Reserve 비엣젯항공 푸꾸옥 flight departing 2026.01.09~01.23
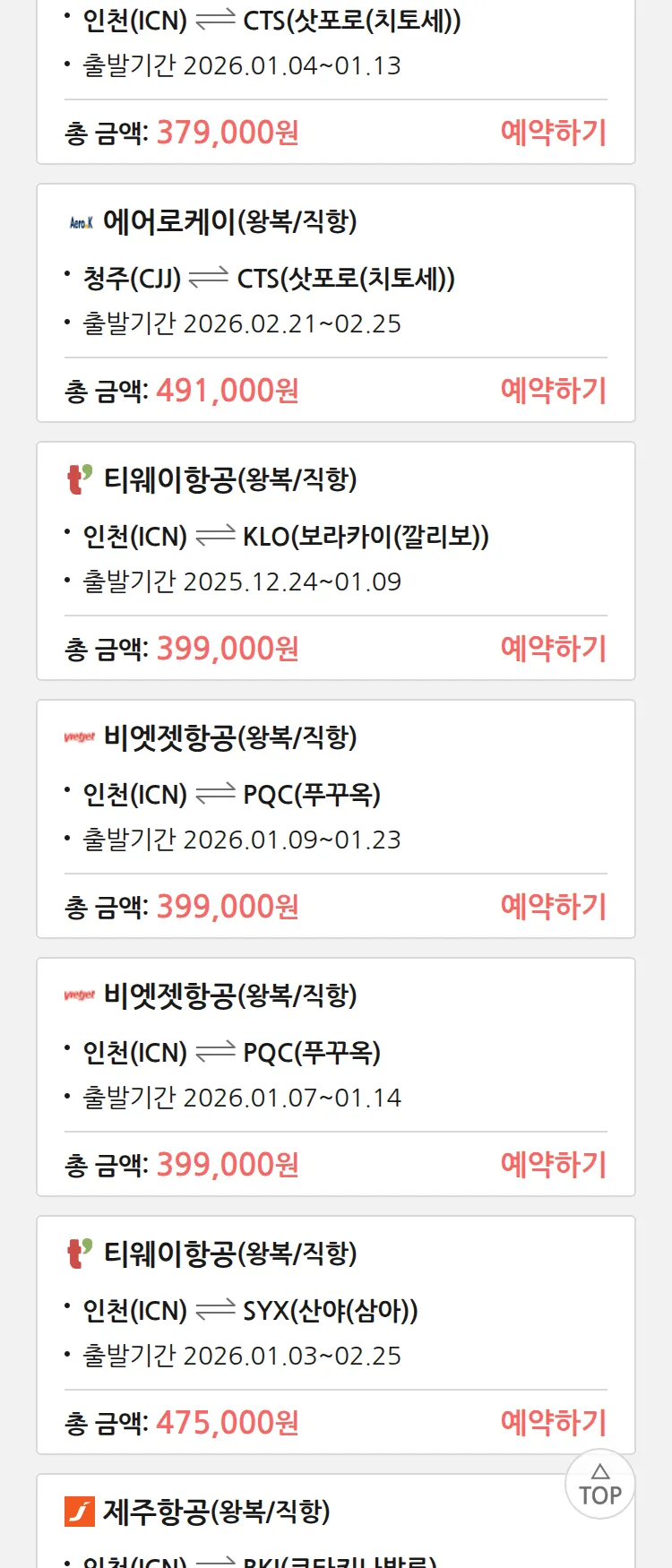This screenshot has width=672, height=1568. [x=553, y=907]
